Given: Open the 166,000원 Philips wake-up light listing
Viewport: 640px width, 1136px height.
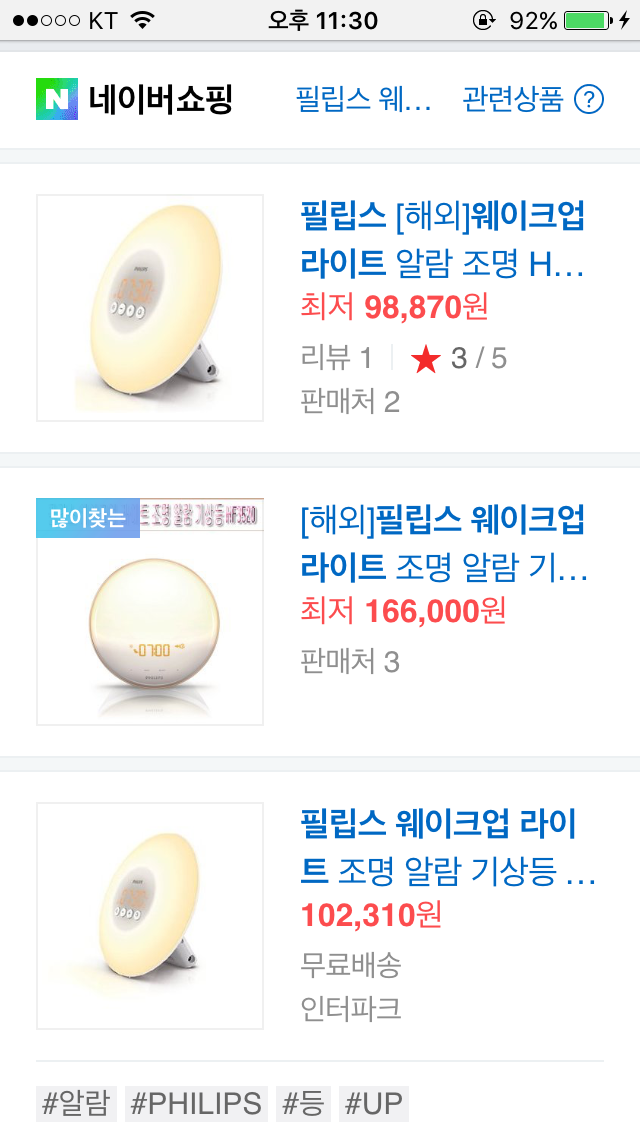Looking at the screenshot, I should point(444,546).
